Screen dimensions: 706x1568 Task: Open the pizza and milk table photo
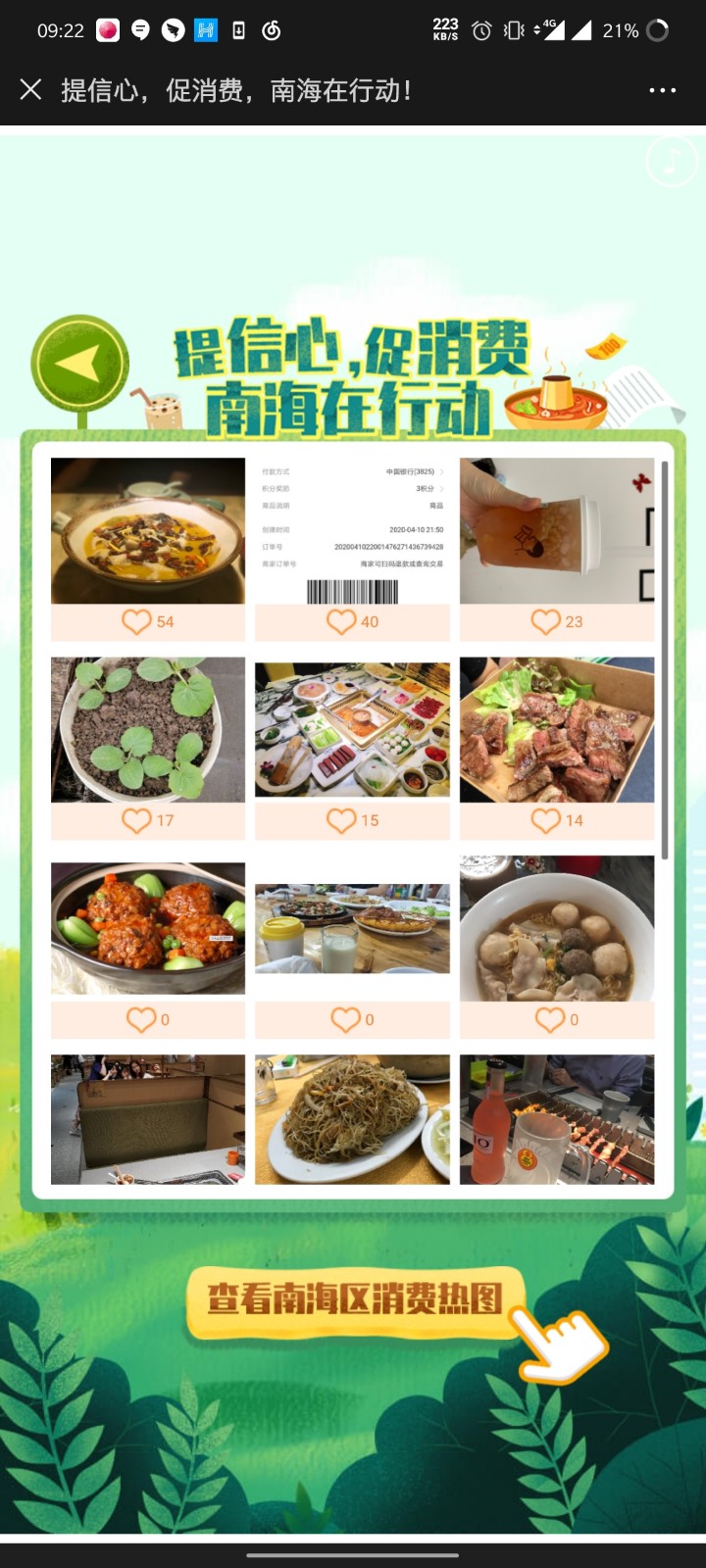(x=352, y=928)
